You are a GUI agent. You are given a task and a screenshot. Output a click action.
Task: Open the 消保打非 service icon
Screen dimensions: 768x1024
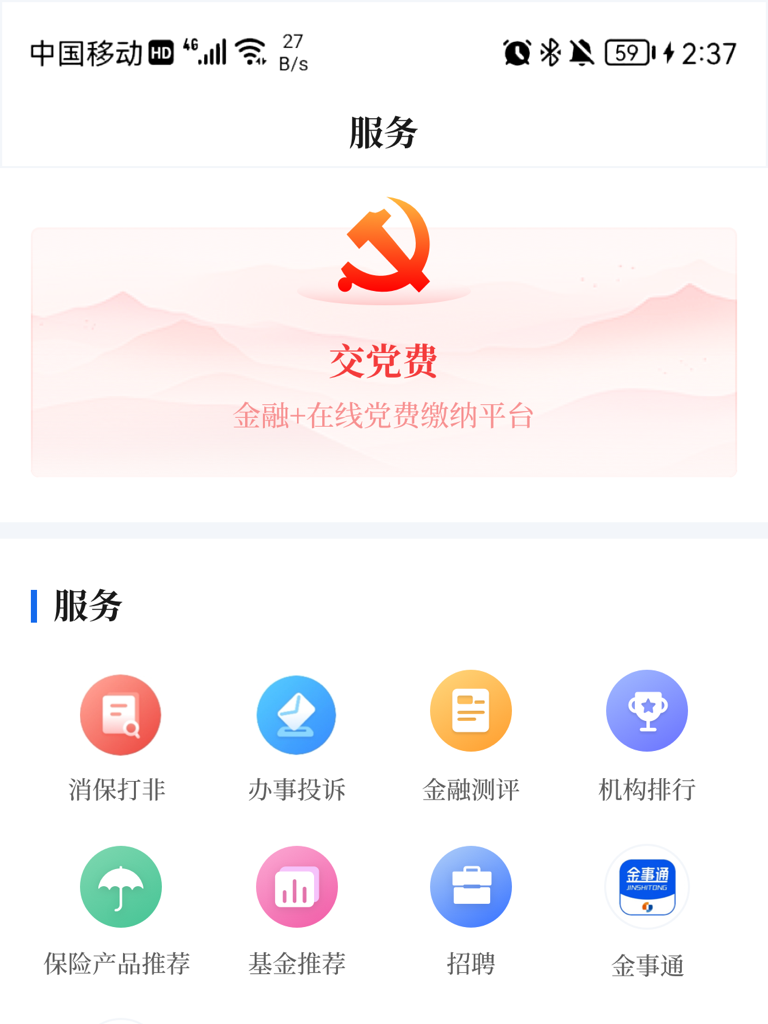click(x=120, y=714)
